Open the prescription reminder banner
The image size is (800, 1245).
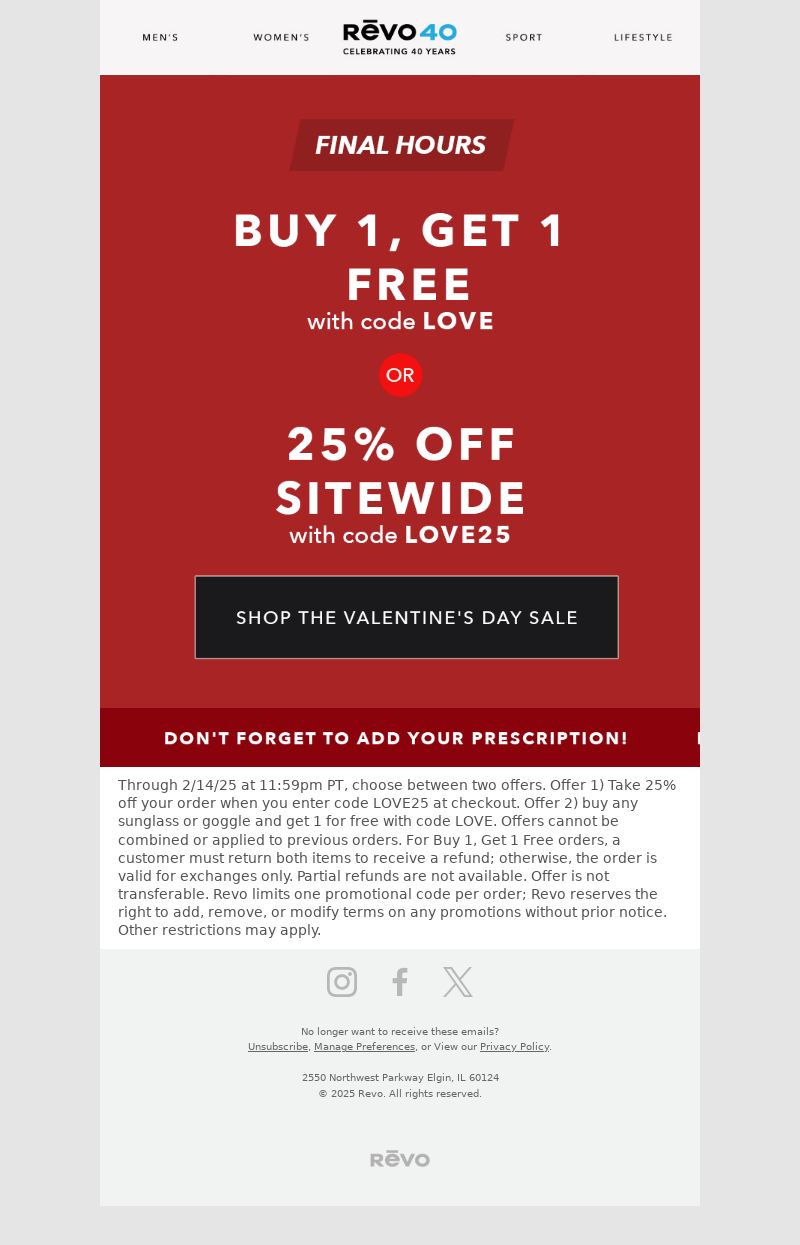pyautogui.click(x=397, y=738)
